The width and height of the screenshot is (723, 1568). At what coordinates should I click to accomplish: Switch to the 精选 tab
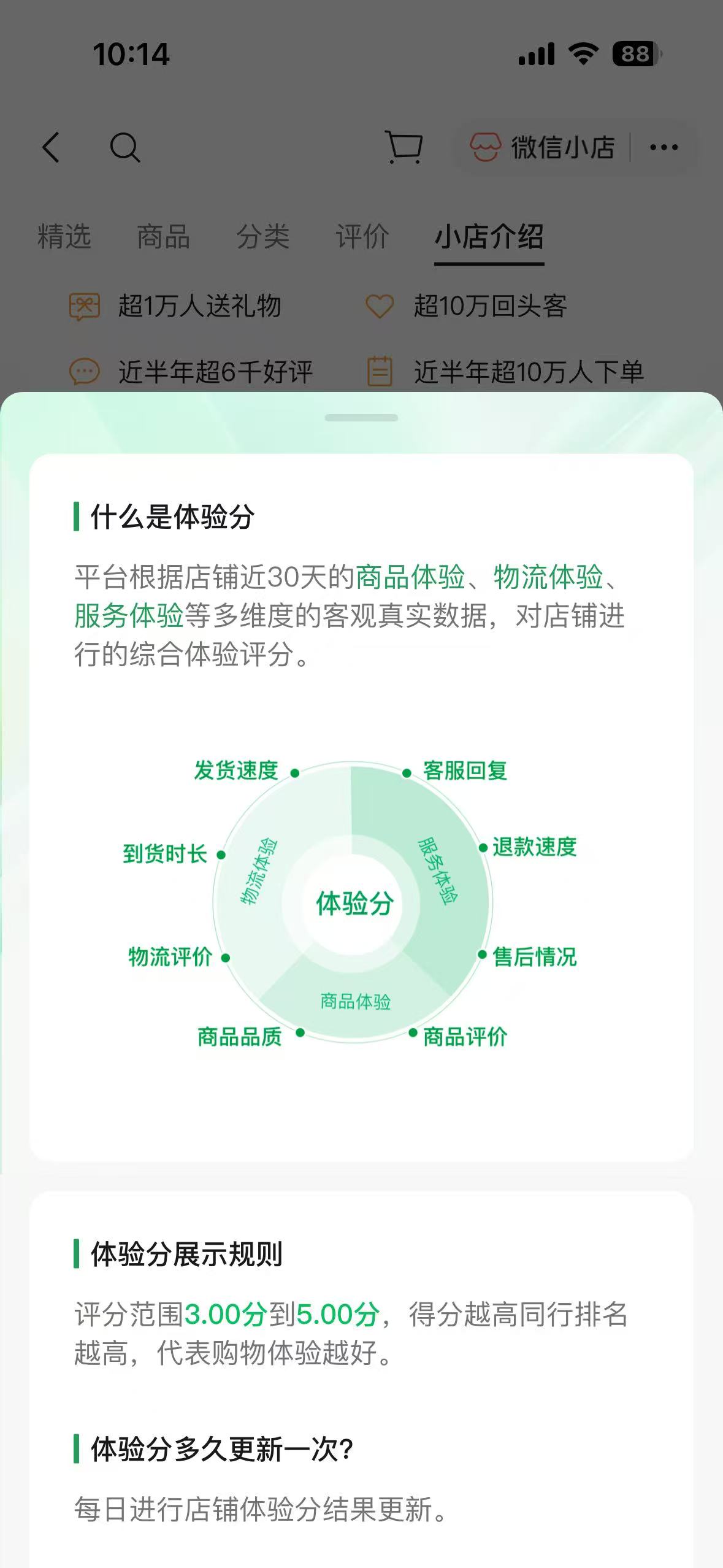[x=64, y=236]
